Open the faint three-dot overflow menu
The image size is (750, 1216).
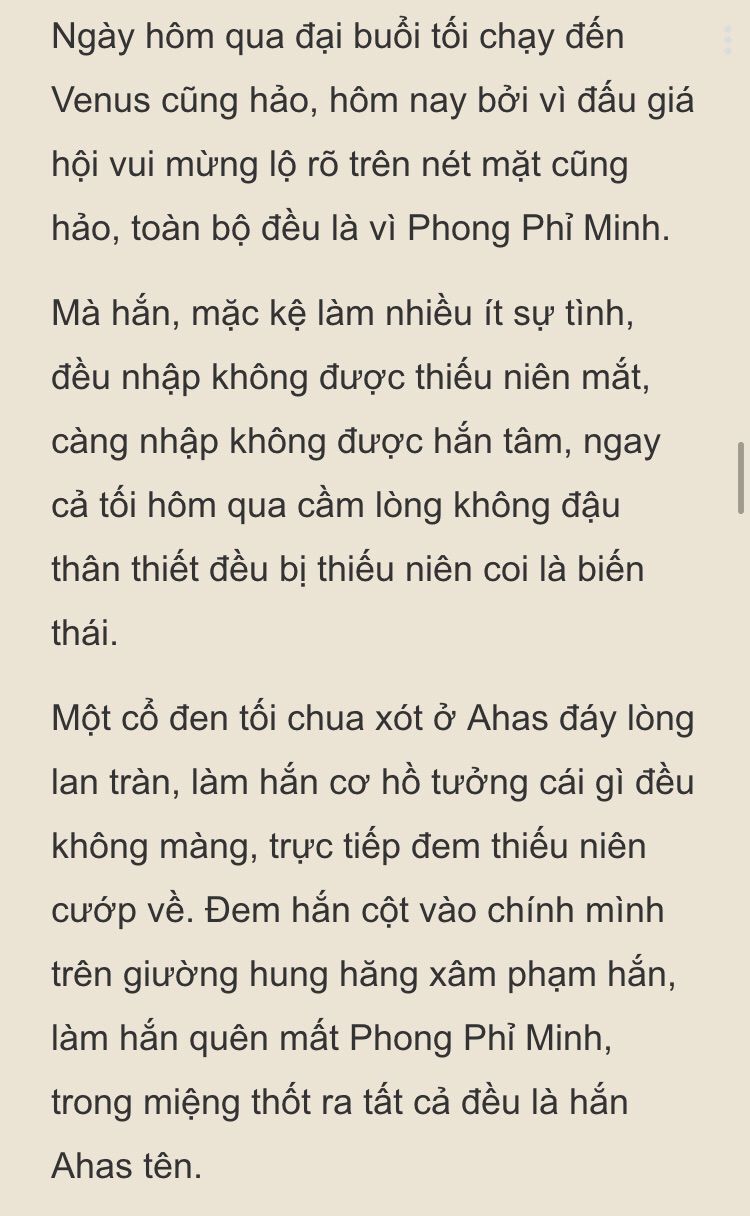pyautogui.click(x=727, y=41)
